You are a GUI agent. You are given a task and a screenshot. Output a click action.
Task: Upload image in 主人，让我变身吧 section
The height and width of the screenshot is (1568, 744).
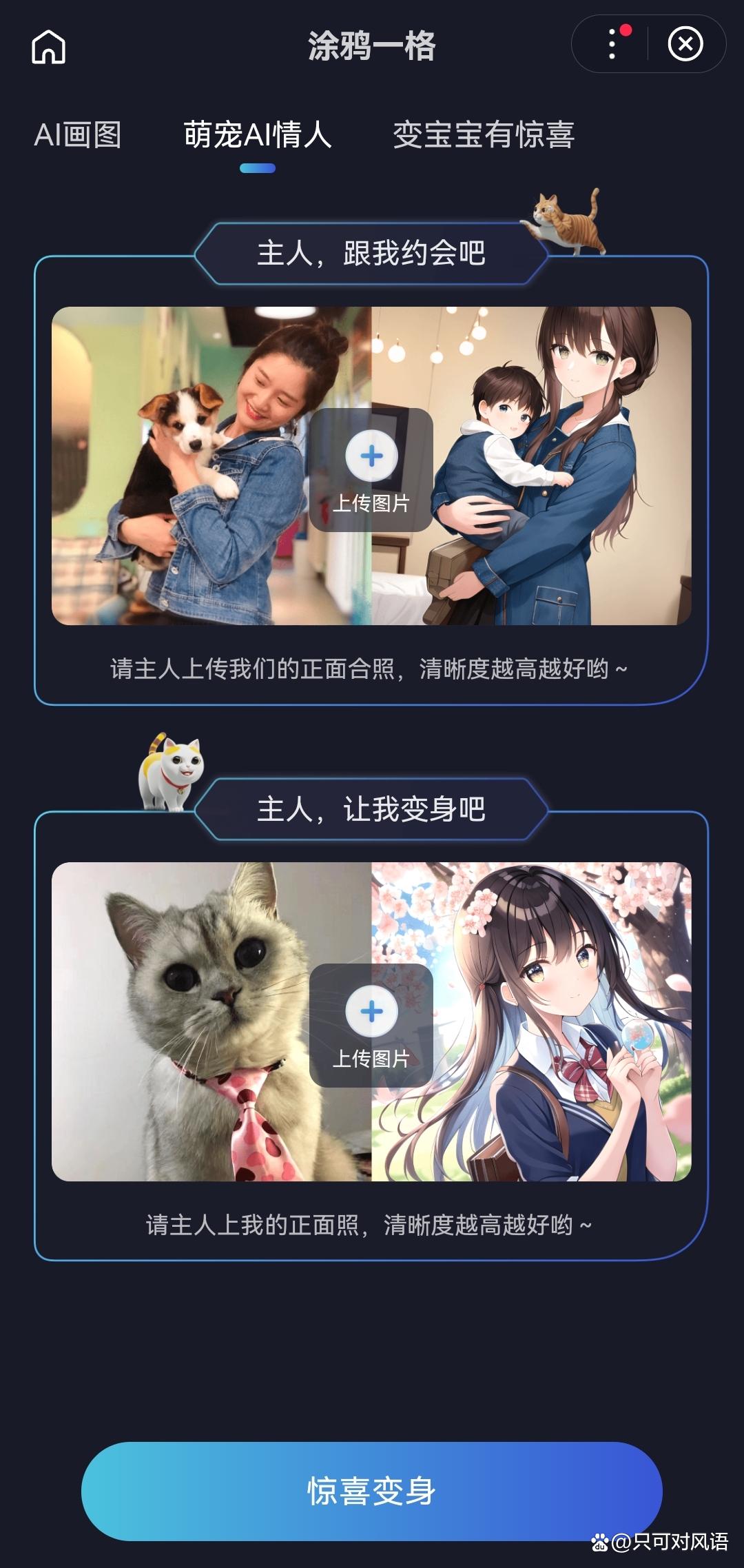click(x=371, y=1025)
